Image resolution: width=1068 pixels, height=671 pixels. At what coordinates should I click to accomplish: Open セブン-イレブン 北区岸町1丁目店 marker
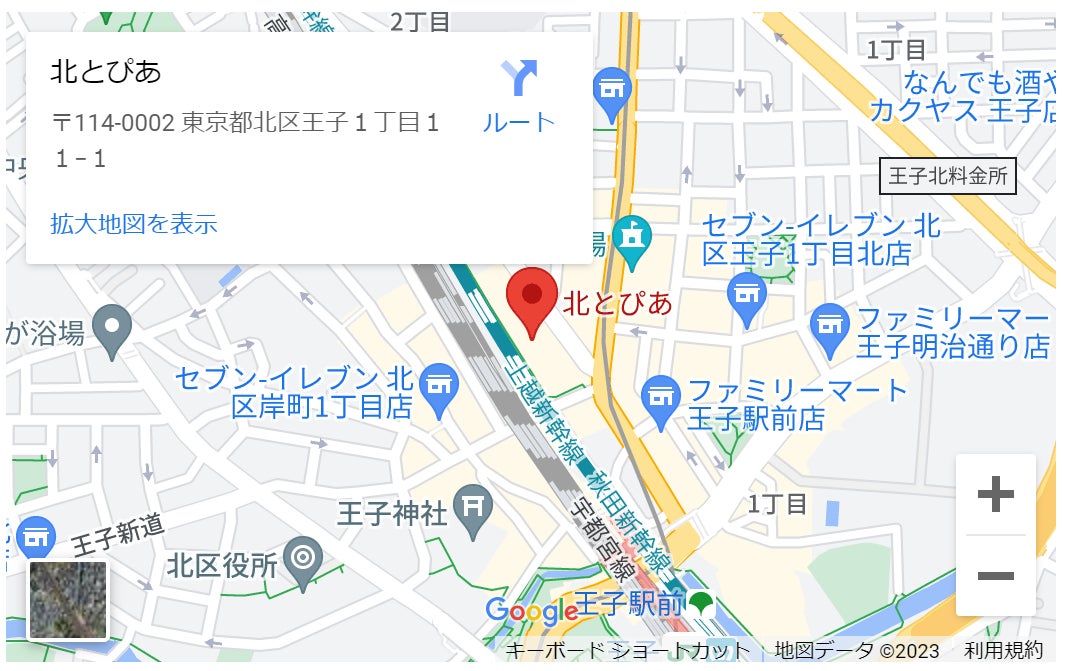click(438, 388)
